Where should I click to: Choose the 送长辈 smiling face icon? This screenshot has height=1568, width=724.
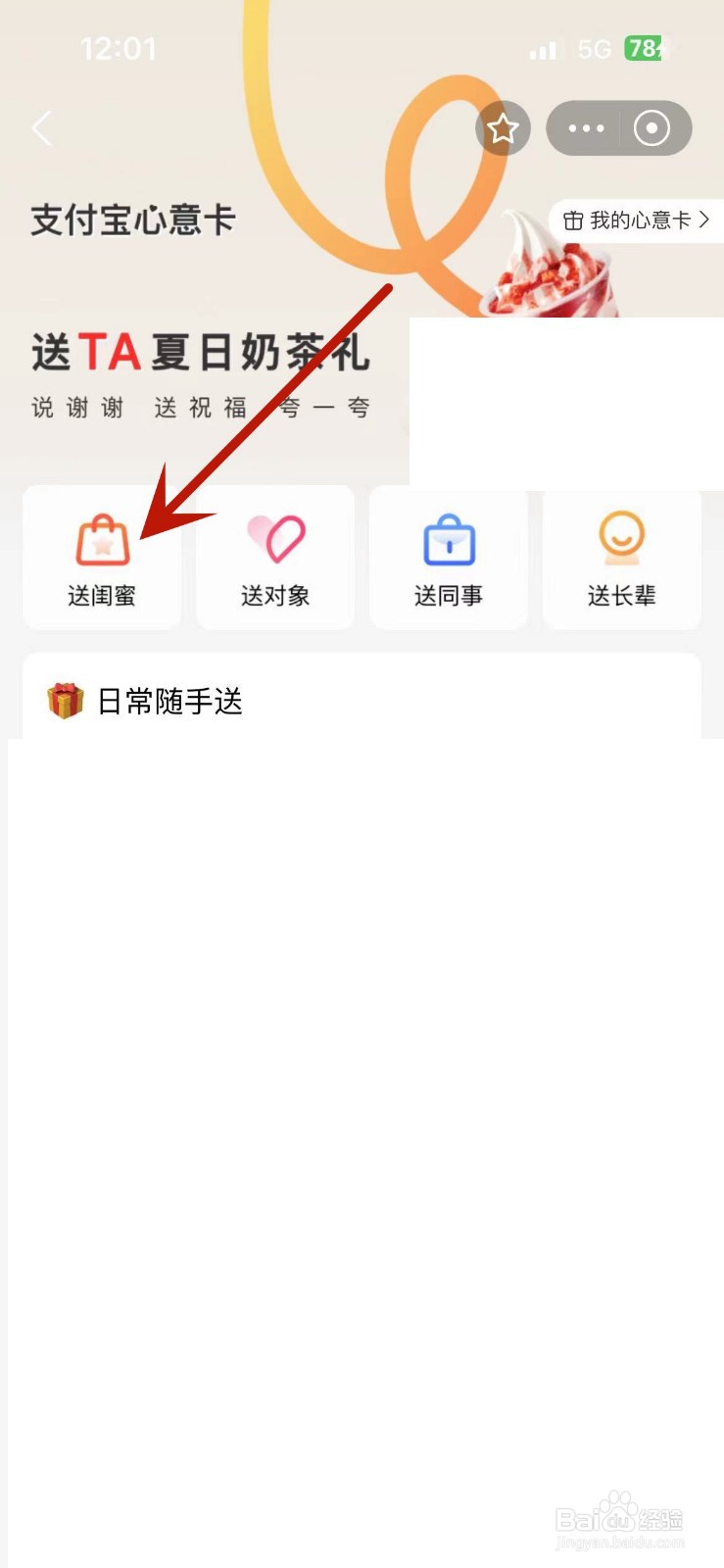pyautogui.click(x=621, y=539)
